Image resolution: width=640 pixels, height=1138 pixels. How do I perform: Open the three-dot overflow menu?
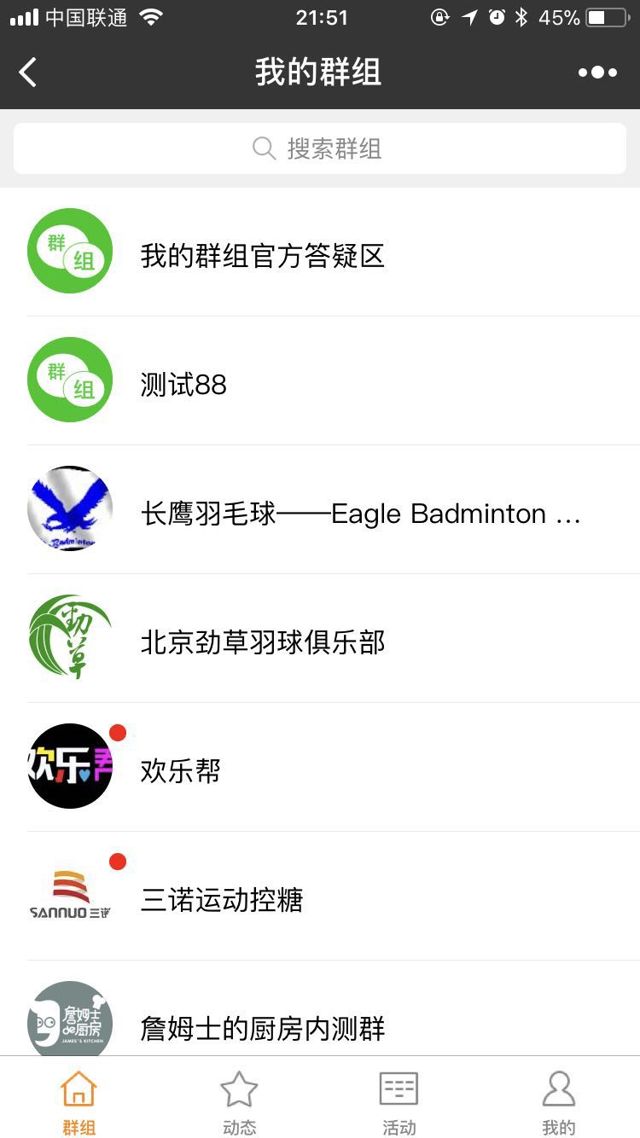coord(597,72)
